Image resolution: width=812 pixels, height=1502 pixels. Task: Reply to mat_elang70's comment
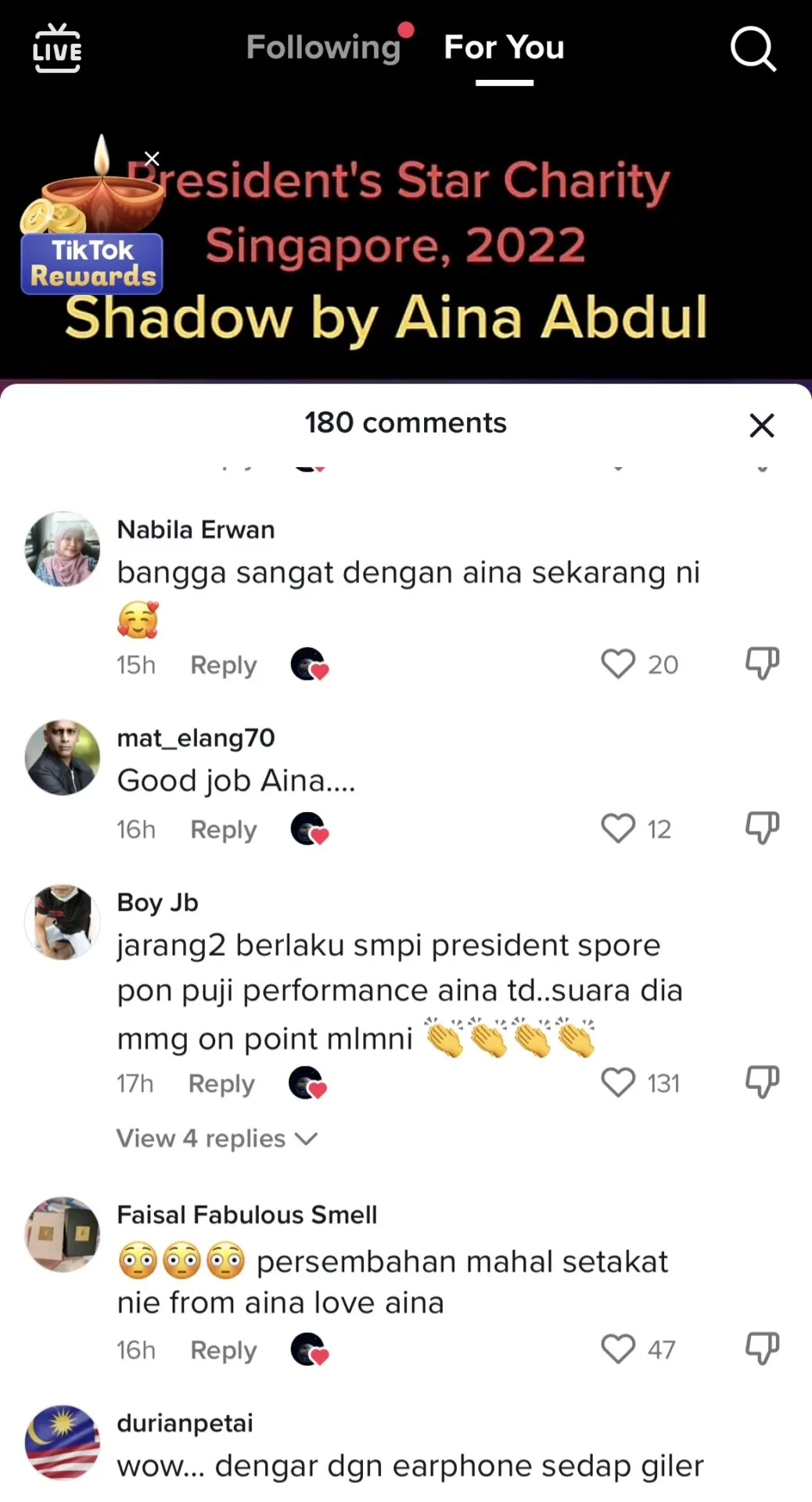coord(223,829)
